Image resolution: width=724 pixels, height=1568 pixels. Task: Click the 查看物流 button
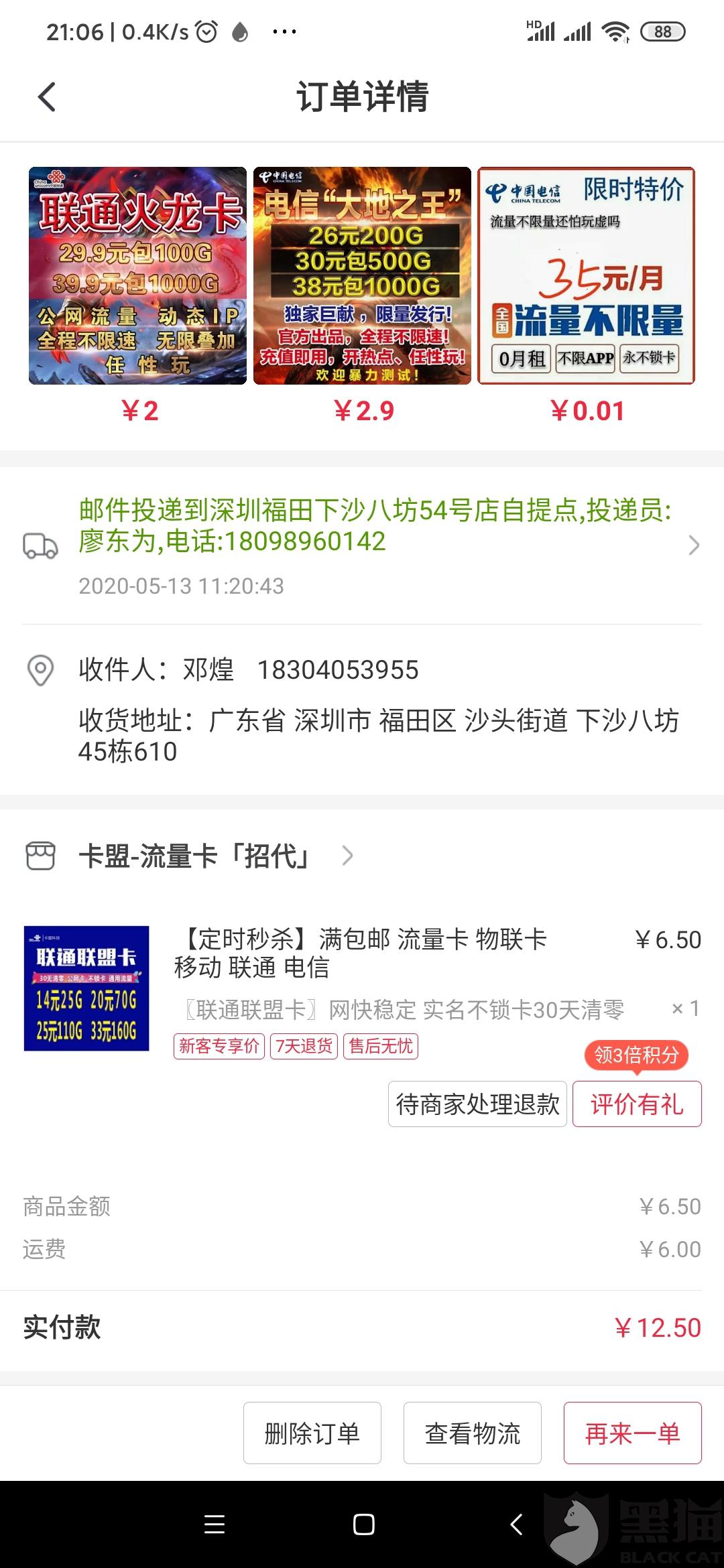point(471,1431)
